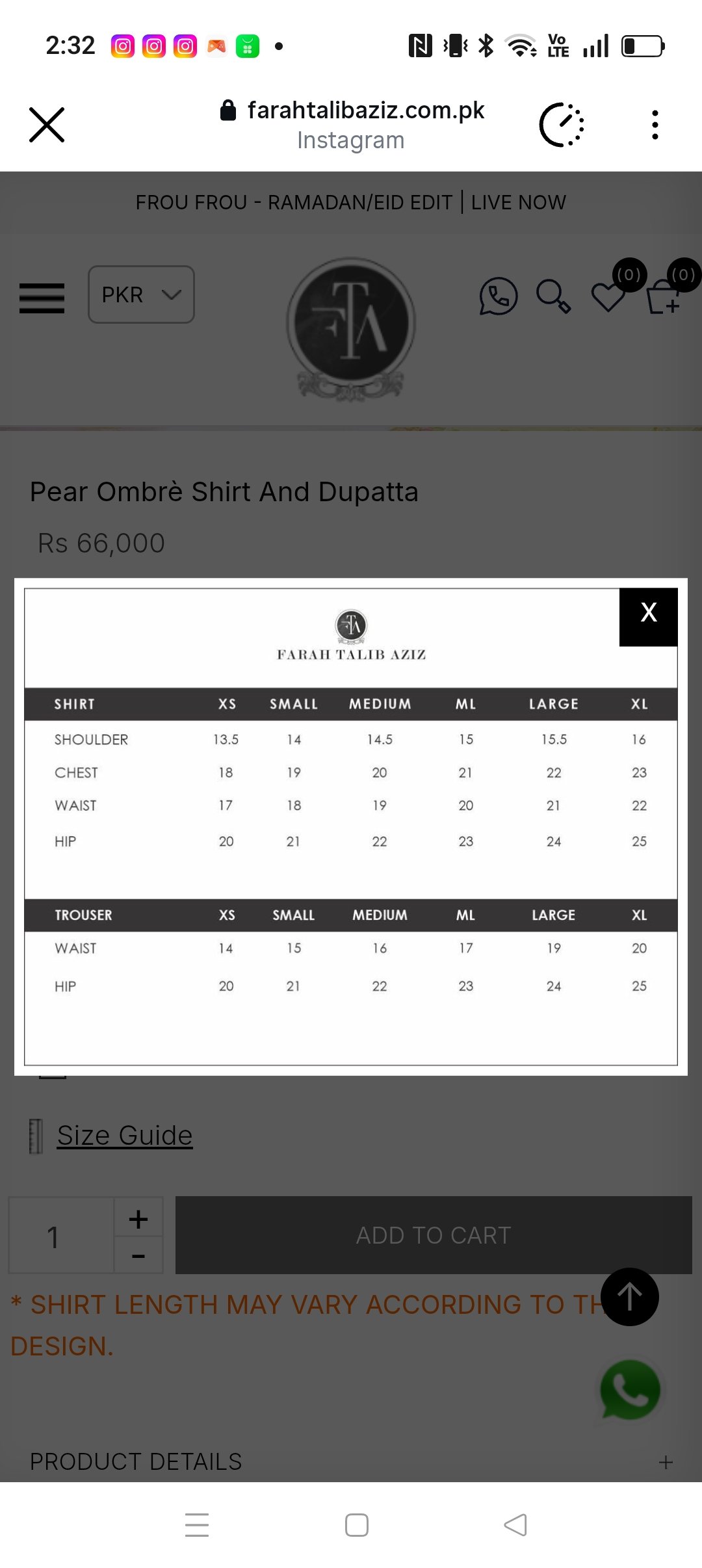The width and height of the screenshot is (702, 1568).
Task: Add the item to cart
Action: coord(434,1235)
